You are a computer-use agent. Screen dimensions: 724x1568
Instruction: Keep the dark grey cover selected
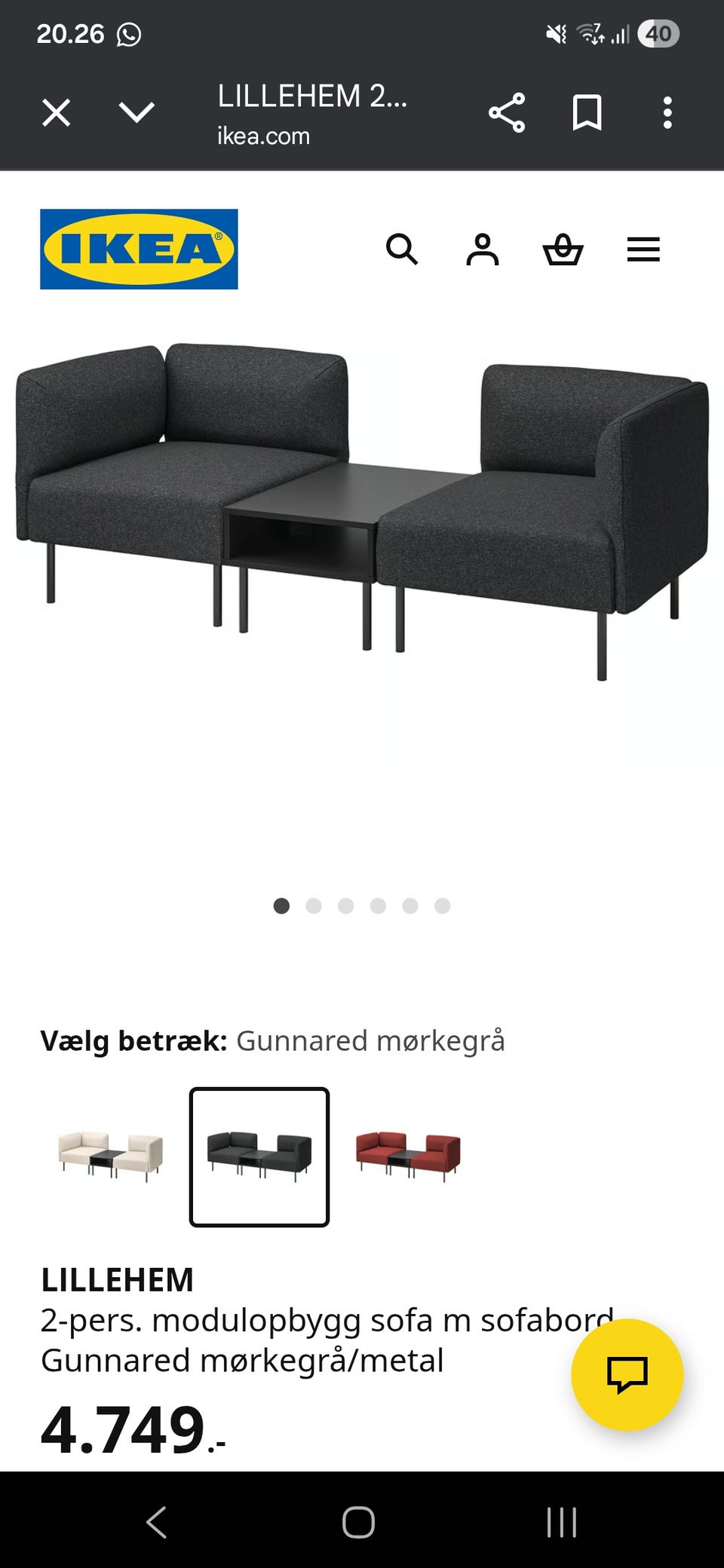point(259,1157)
